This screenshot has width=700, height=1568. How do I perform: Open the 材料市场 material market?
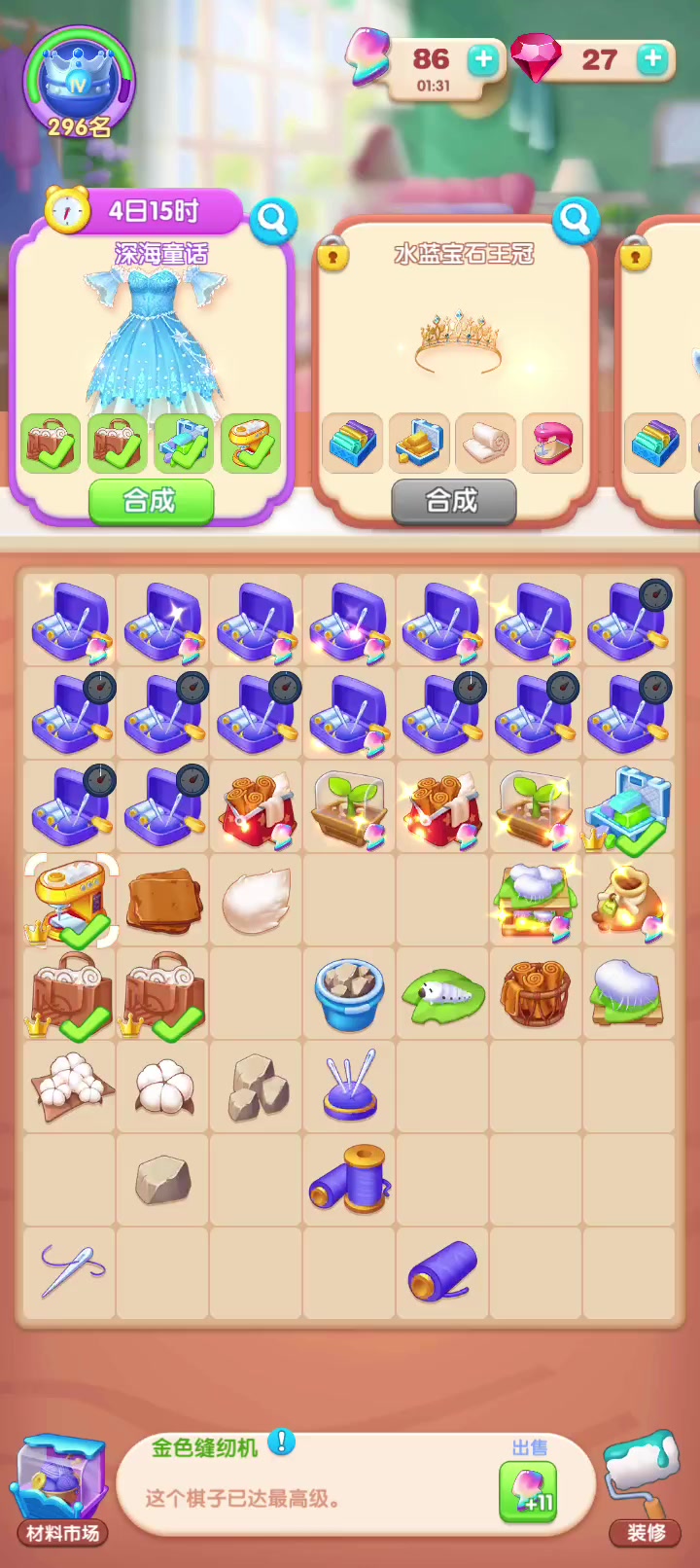(x=62, y=1490)
